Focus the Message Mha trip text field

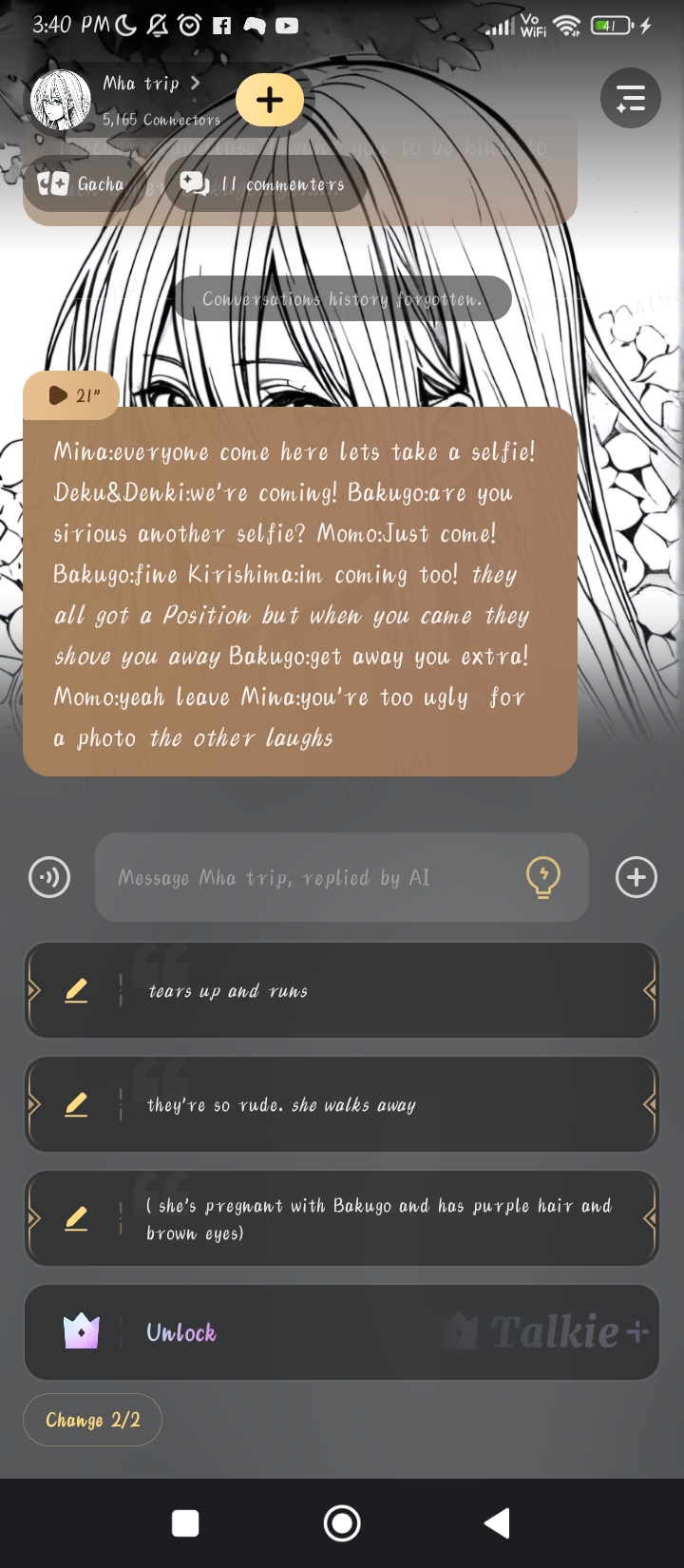[x=313, y=877]
